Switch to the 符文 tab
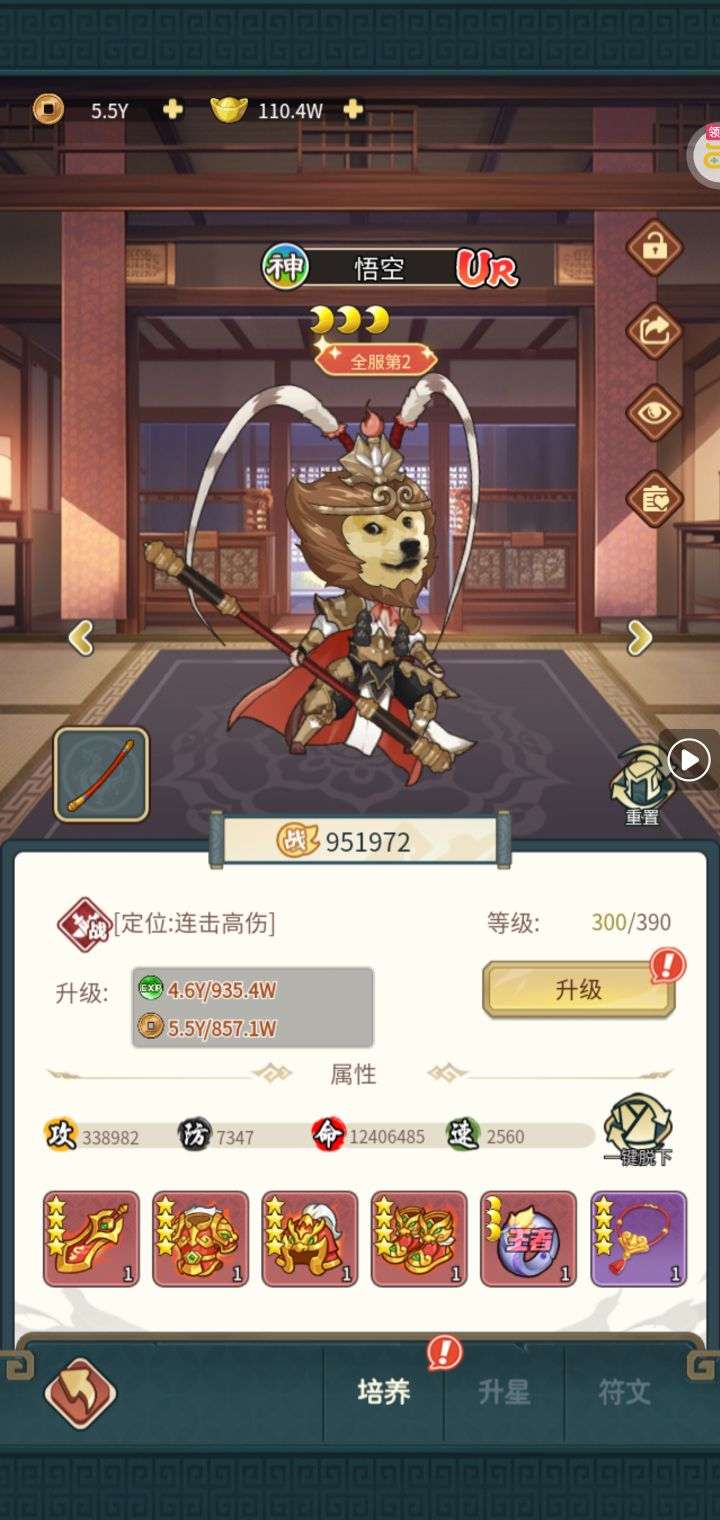This screenshot has width=720, height=1520. coord(625,1392)
